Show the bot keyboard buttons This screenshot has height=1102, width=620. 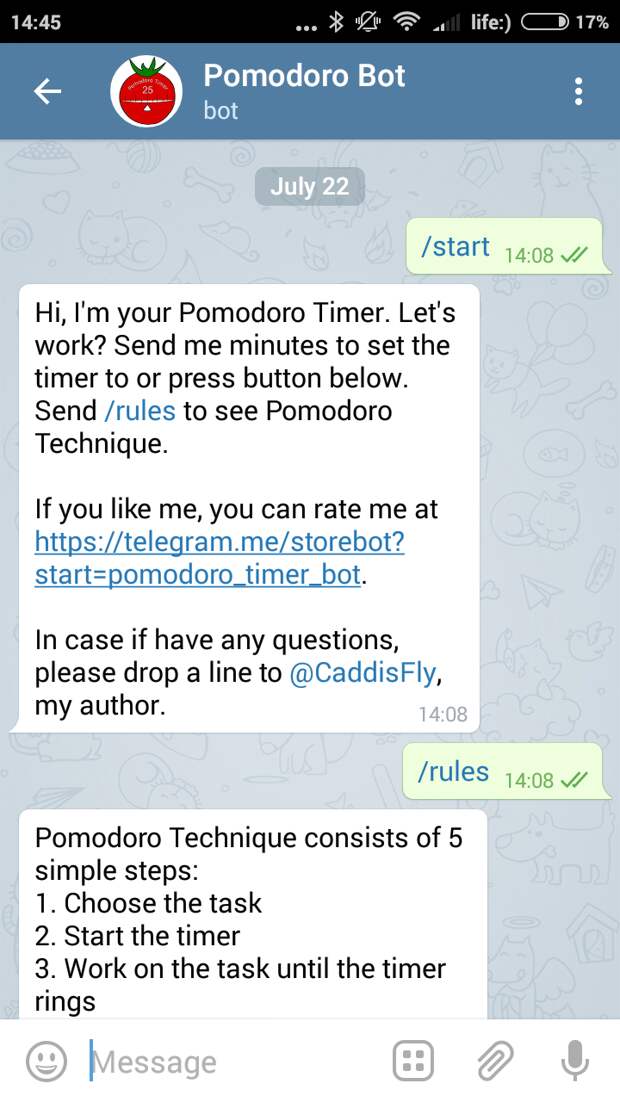point(413,1061)
